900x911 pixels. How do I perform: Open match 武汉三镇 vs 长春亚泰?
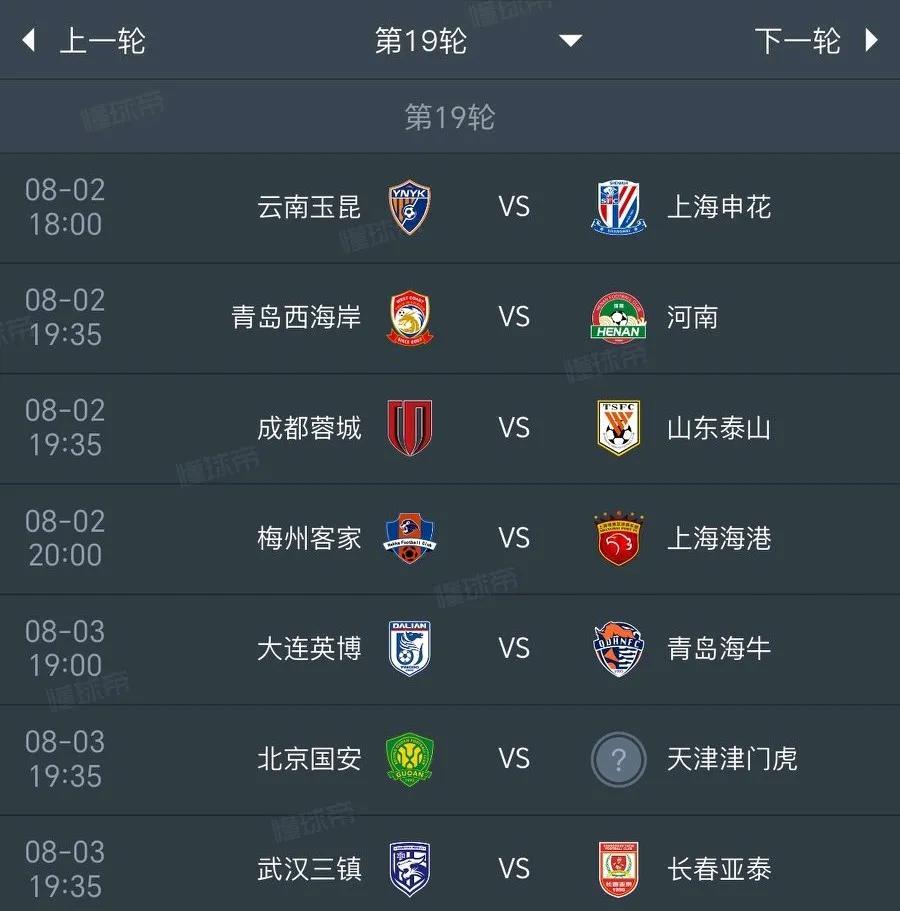(450, 864)
